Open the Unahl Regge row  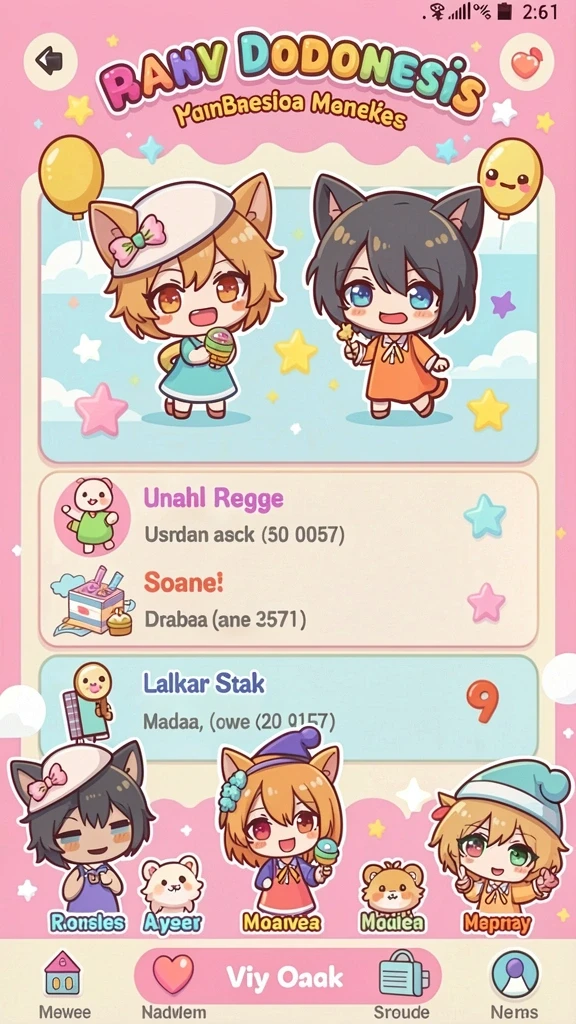coord(288,516)
